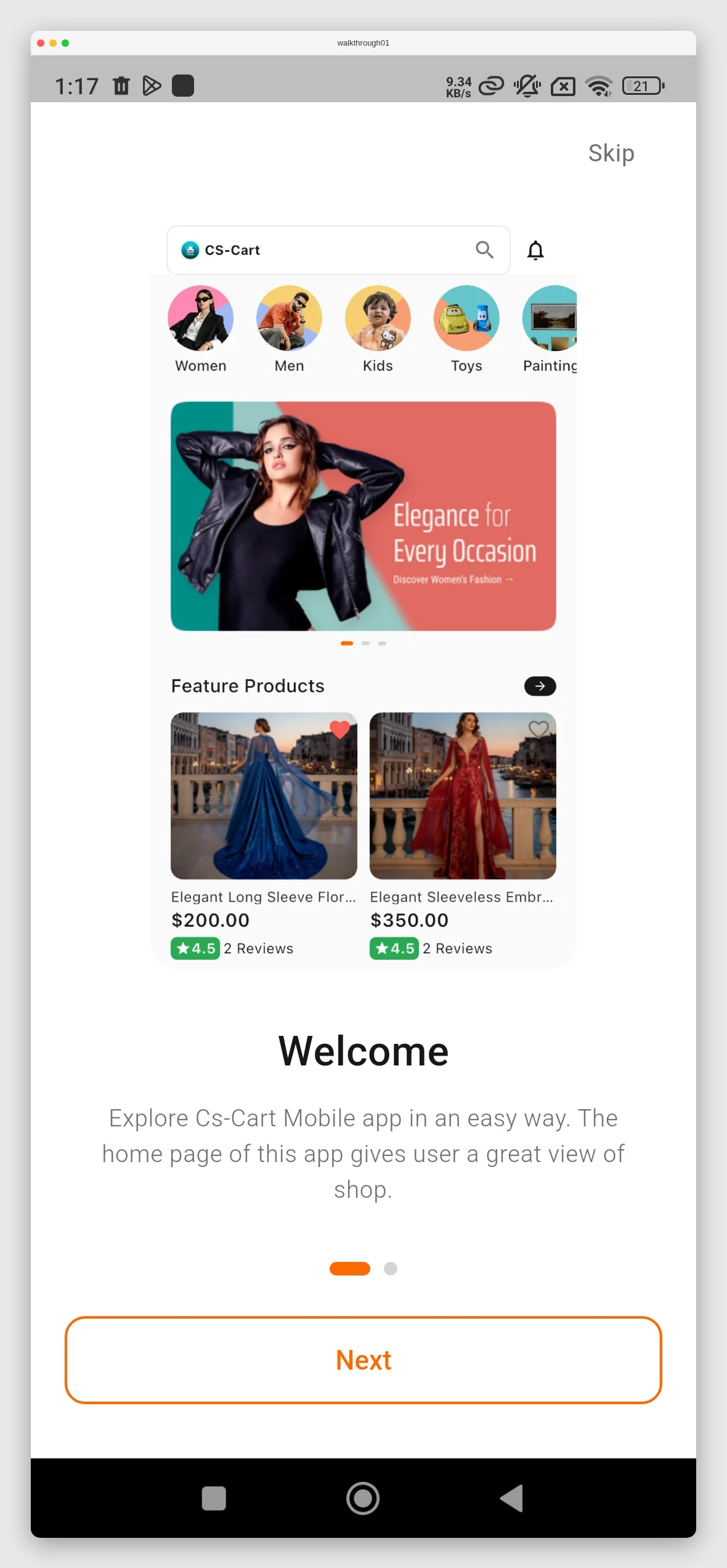727x1568 pixels.
Task: Go back using the system back button
Action: click(x=511, y=1498)
